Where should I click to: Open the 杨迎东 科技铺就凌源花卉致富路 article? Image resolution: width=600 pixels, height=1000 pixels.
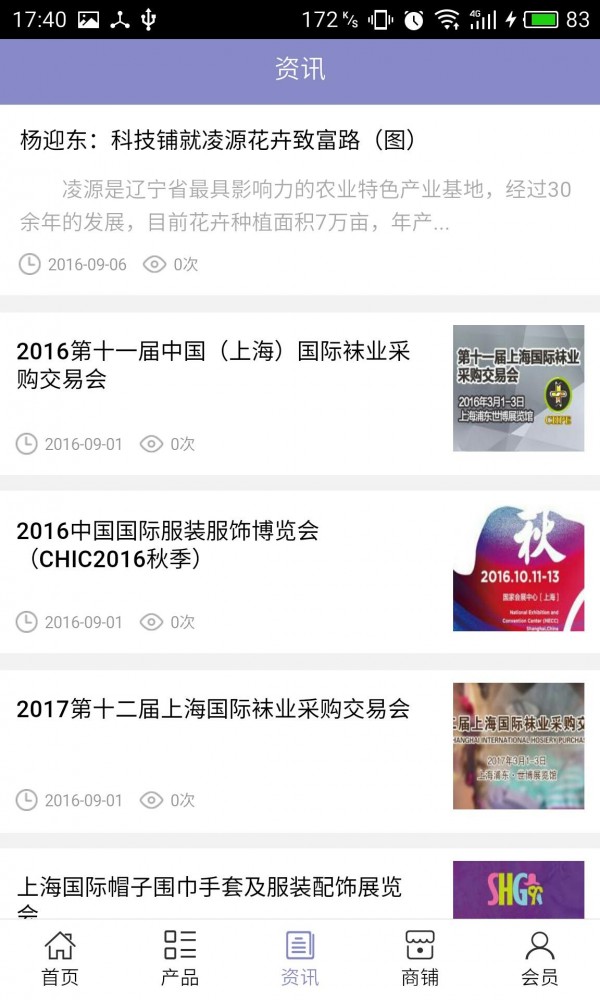(218, 140)
